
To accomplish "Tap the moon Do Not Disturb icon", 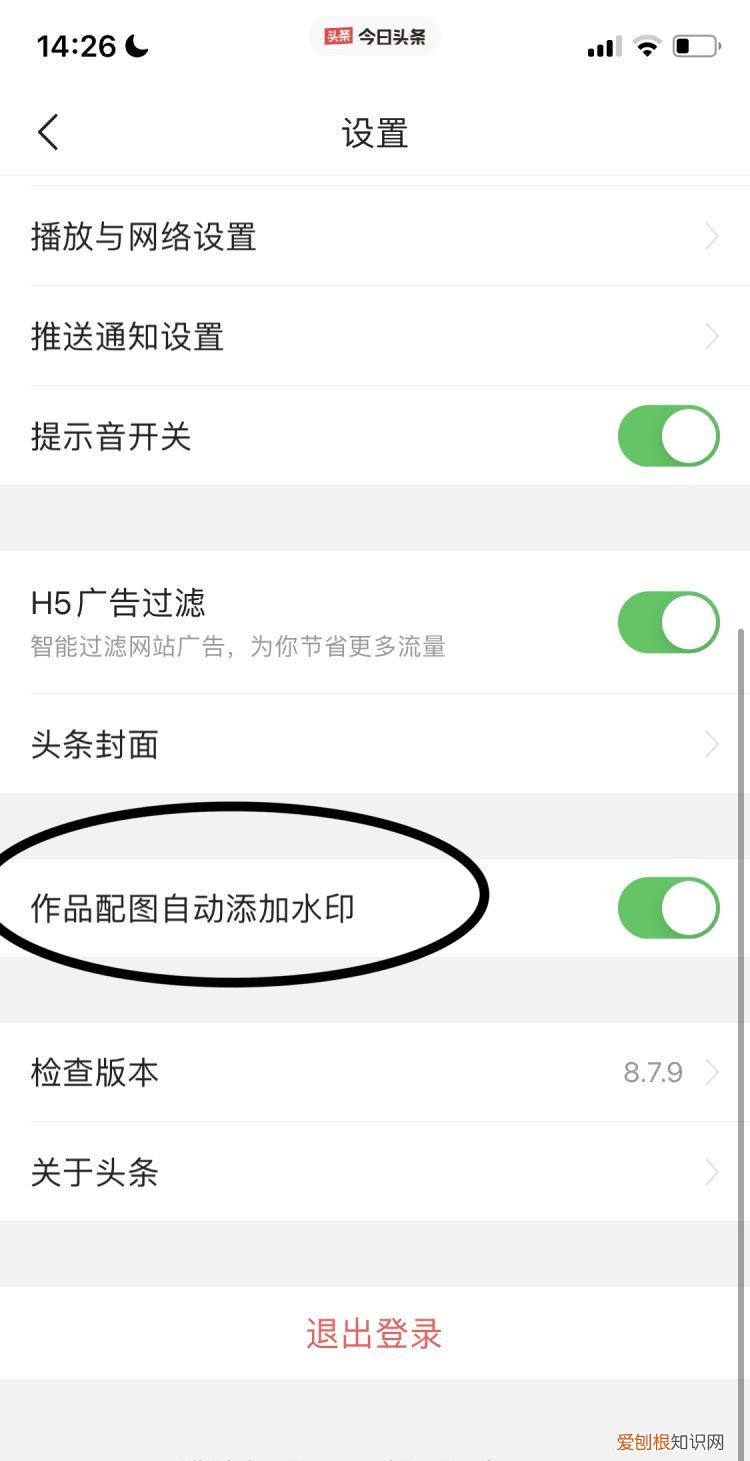I will pyautogui.click(x=137, y=45).
